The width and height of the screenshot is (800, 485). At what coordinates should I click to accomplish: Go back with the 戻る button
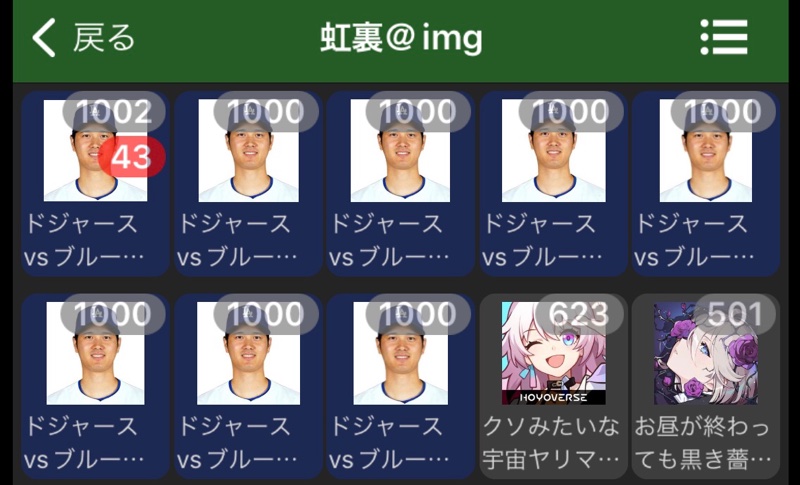tap(85, 38)
